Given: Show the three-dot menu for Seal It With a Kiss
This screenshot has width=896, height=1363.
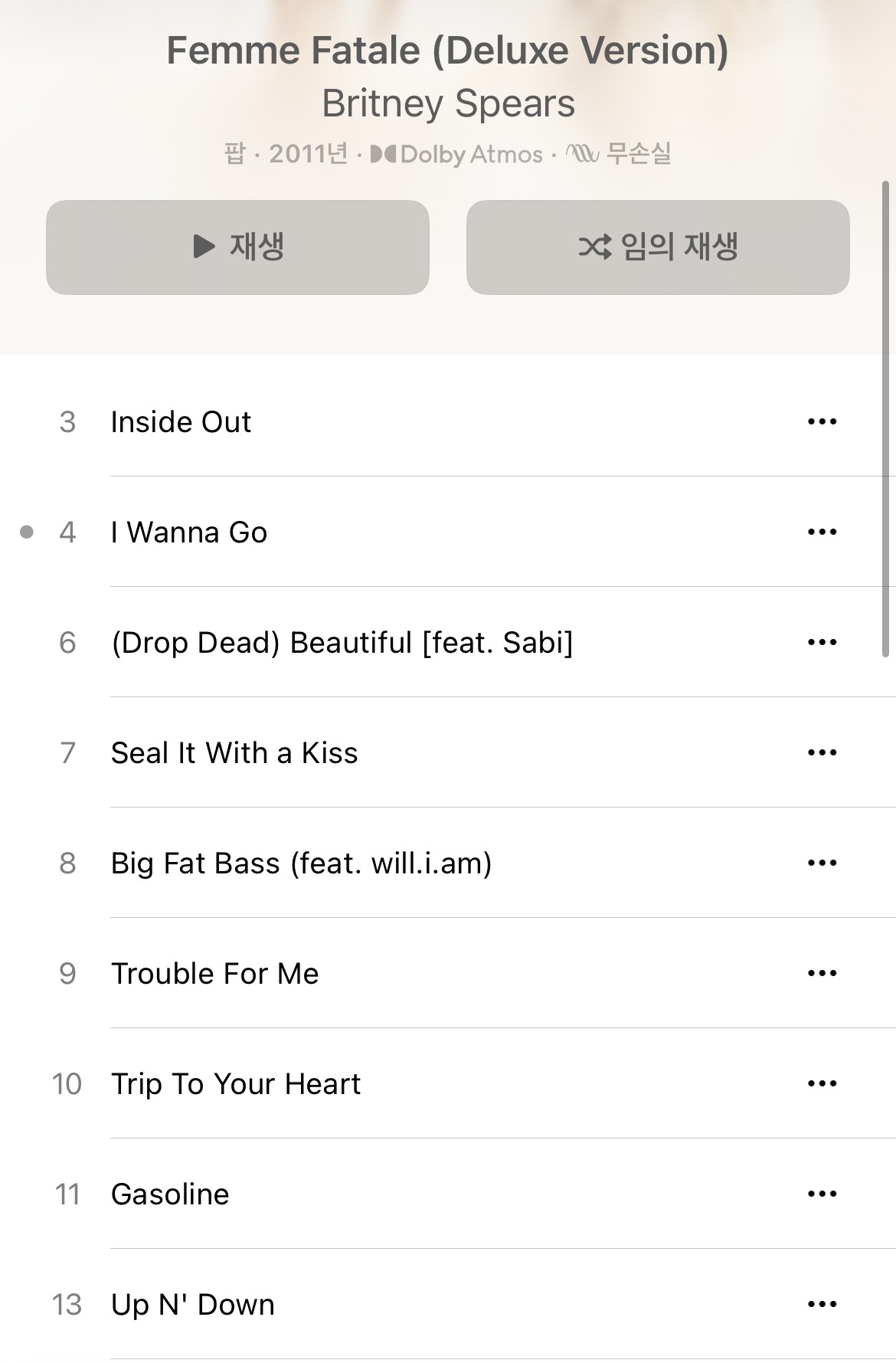Looking at the screenshot, I should tap(822, 752).
